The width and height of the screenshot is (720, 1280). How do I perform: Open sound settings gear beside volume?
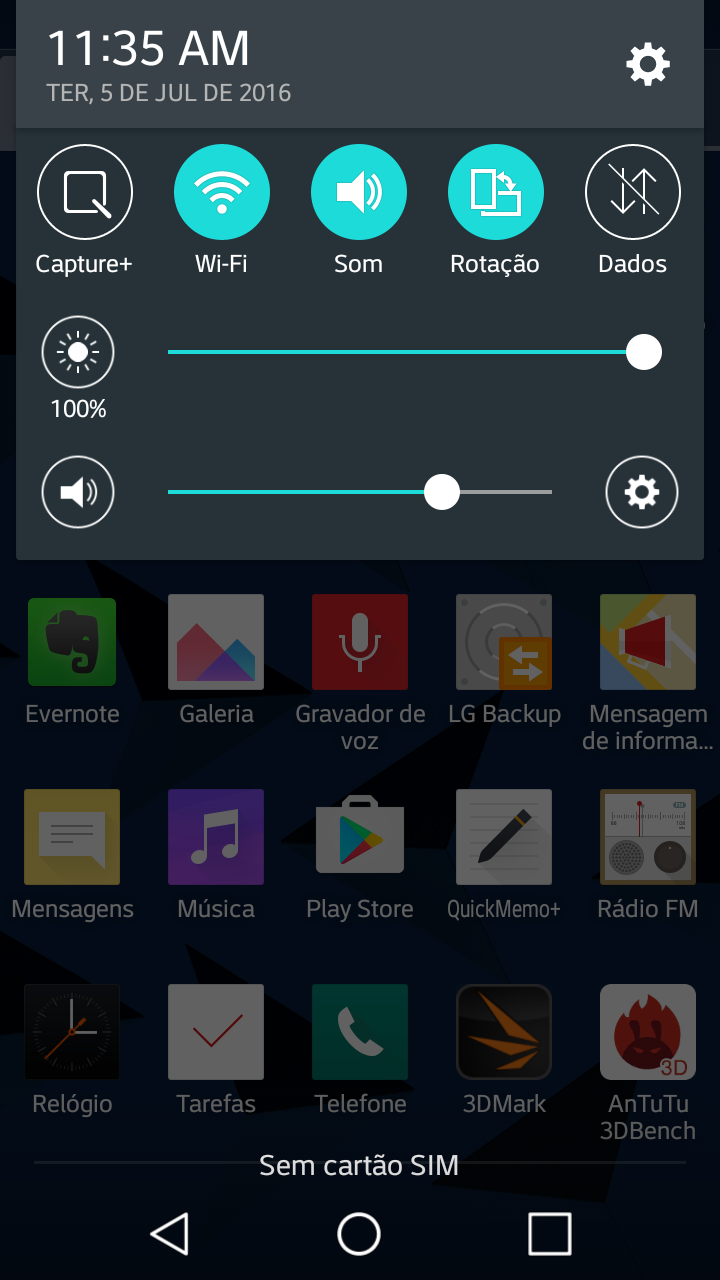[642, 492]
